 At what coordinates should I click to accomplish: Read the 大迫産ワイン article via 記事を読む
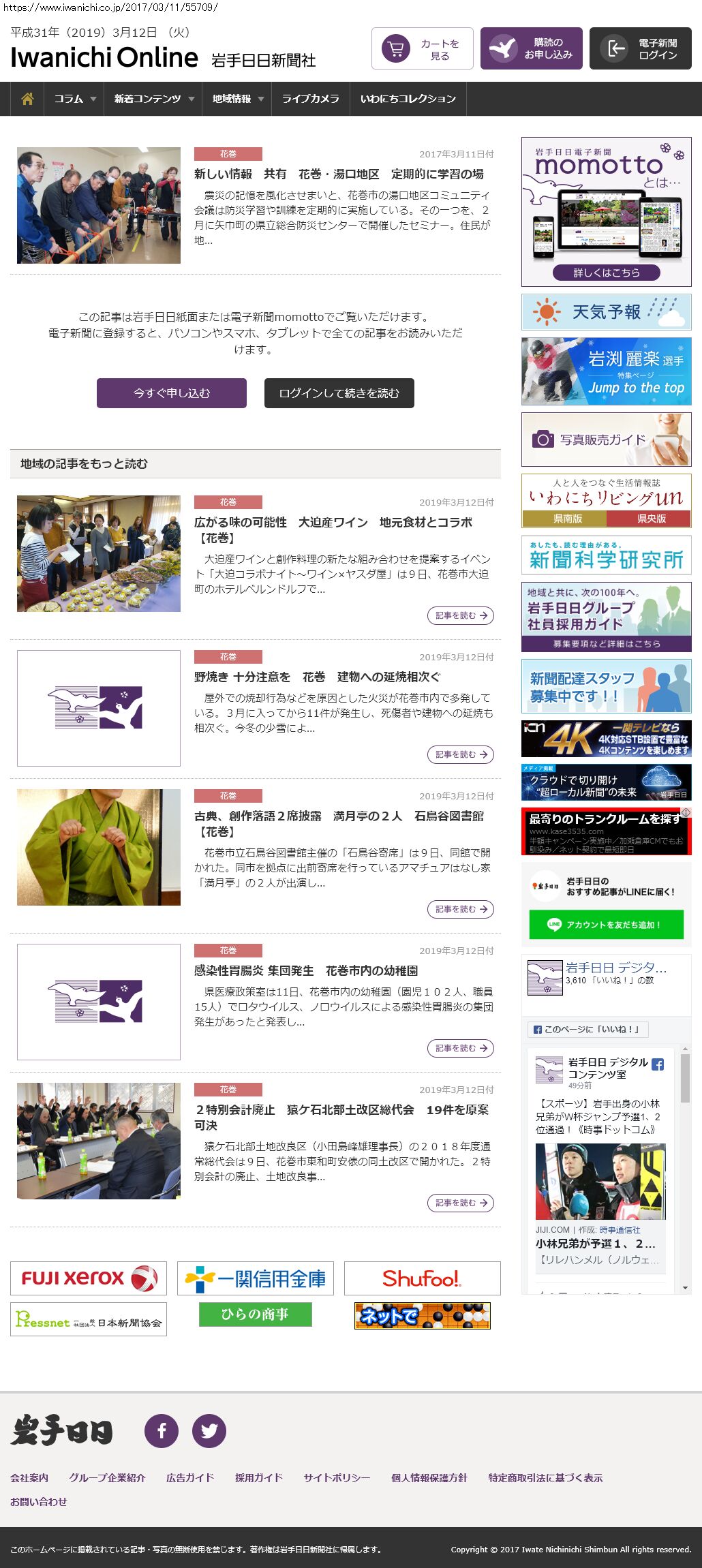pyautogui.click(x=461, y=615)
